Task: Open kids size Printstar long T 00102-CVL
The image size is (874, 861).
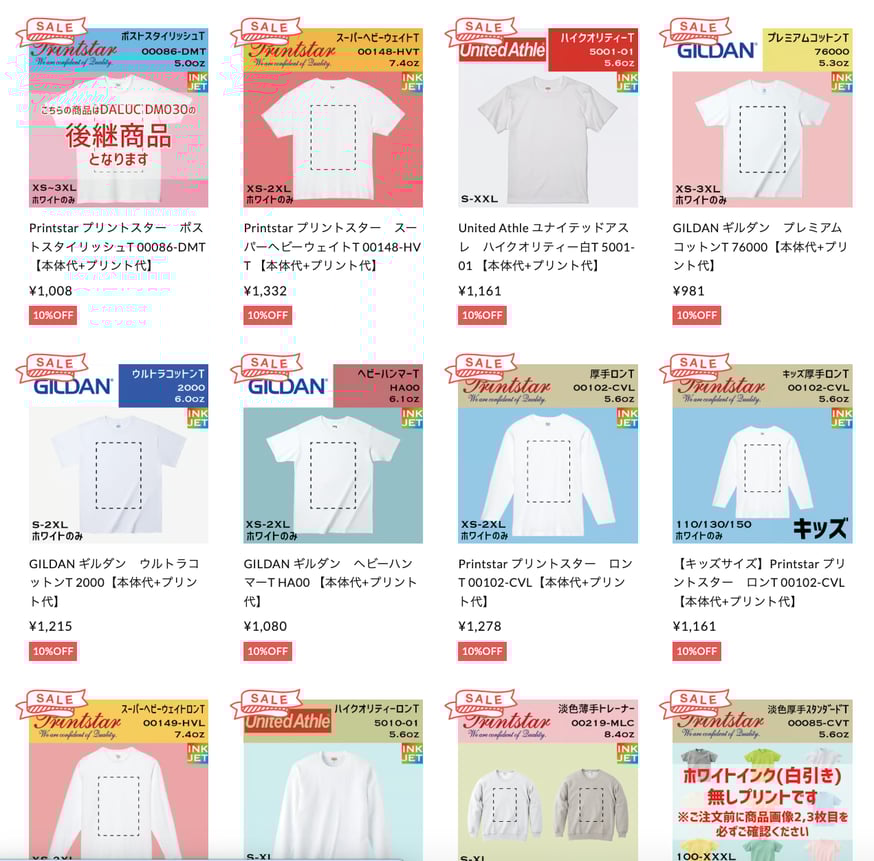Action: coord(762,455)
